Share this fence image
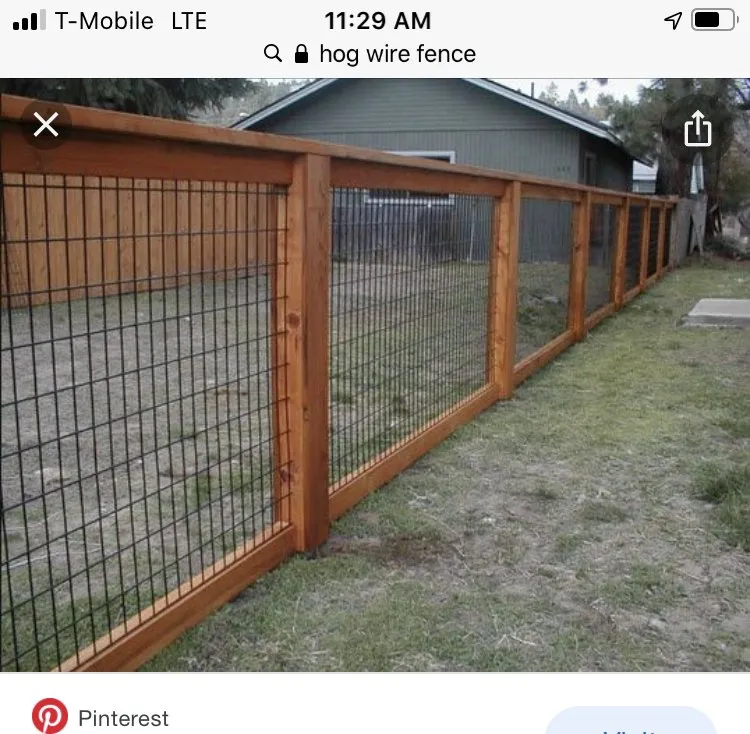Image resolution: width=750 pixels, height=734 pixels. 697,129
